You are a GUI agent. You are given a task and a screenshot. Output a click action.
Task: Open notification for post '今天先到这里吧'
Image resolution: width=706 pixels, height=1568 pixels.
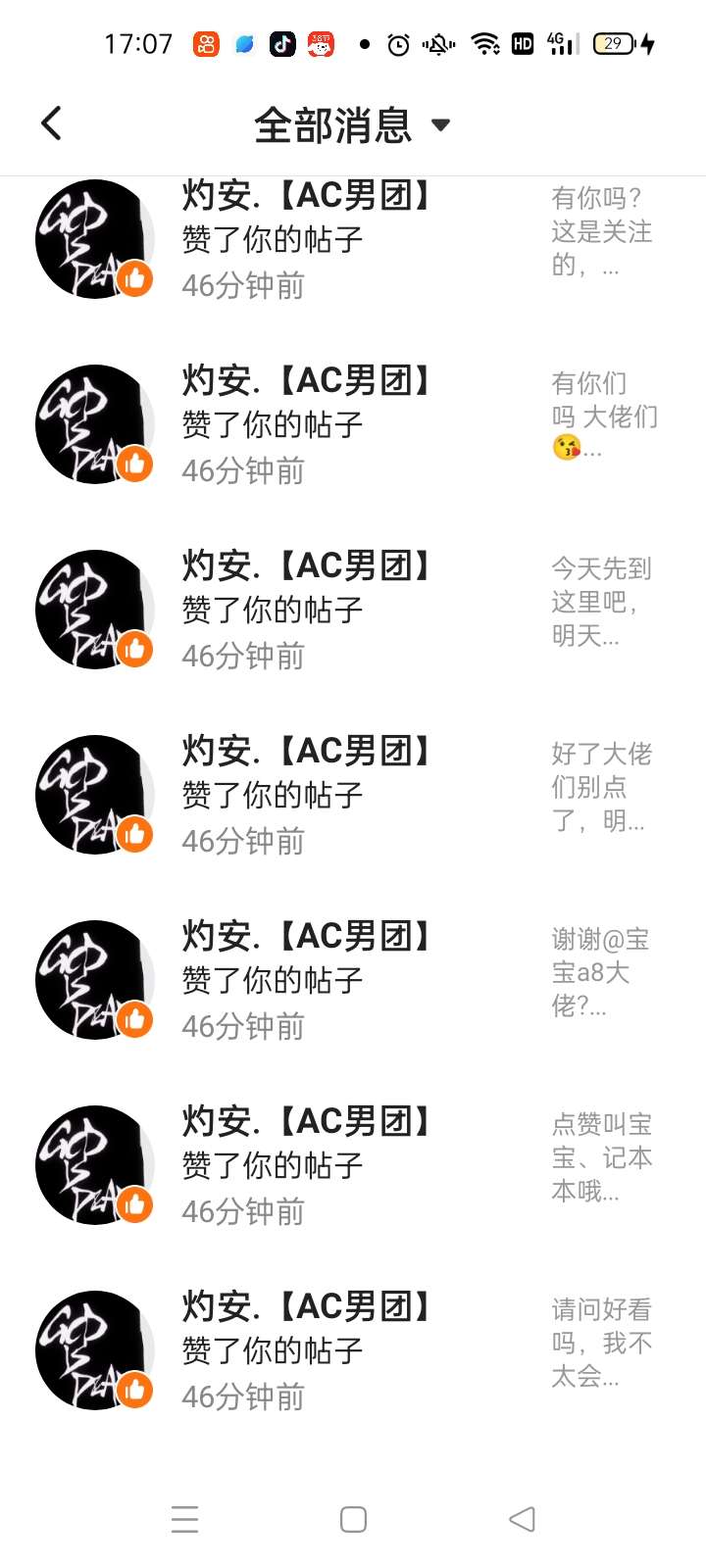[353, 610]
